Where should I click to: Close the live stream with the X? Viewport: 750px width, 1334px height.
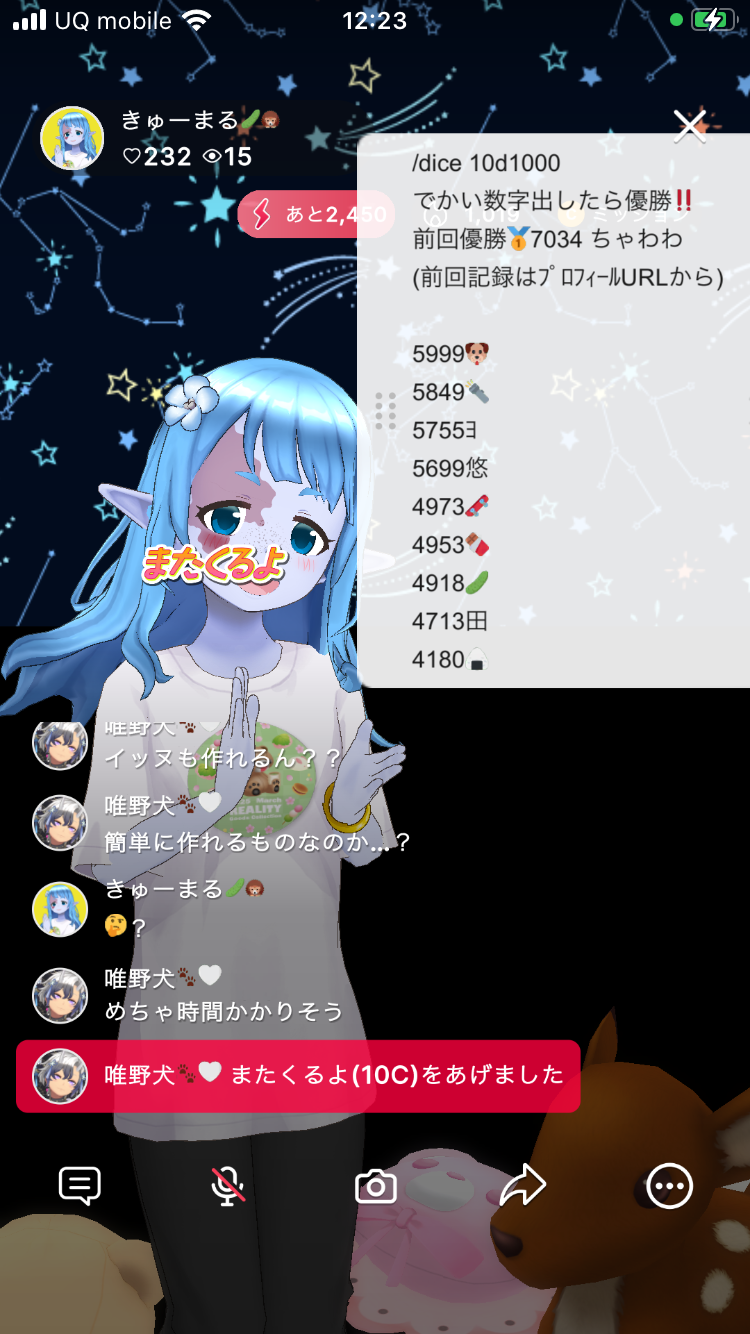690,125
